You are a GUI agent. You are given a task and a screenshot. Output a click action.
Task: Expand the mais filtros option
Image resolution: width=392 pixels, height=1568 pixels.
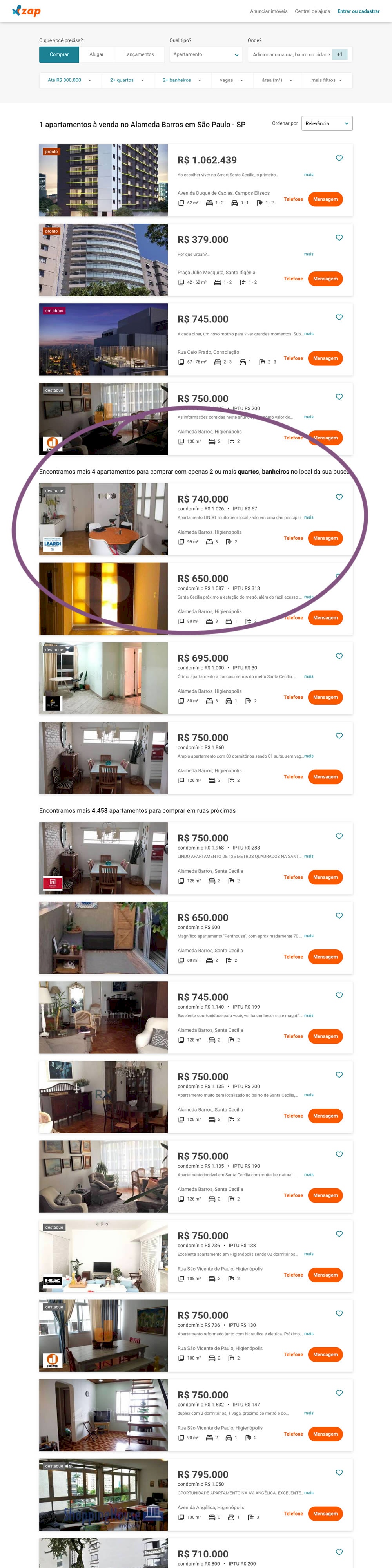pos(327,80)
